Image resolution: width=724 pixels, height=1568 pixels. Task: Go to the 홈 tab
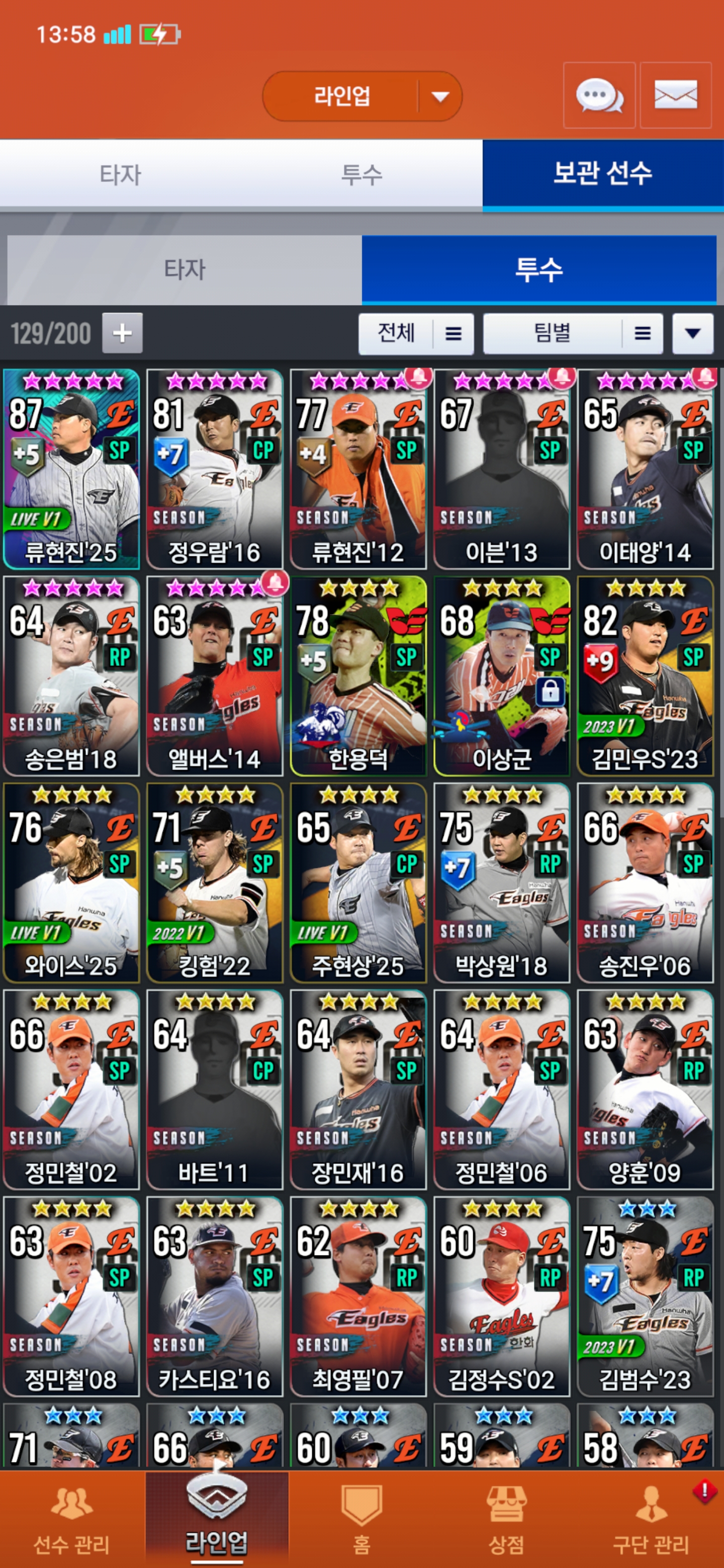coord(361,1519)
